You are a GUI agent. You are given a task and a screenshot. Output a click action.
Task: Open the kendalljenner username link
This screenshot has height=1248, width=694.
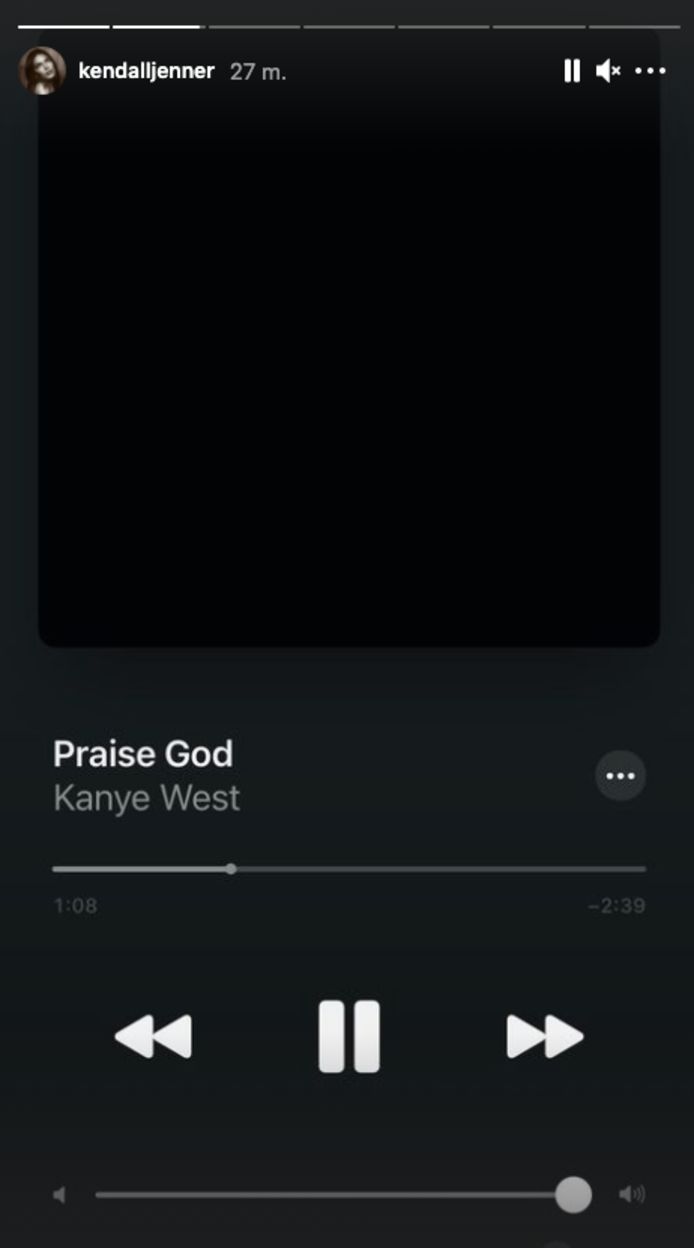(146, 71)
